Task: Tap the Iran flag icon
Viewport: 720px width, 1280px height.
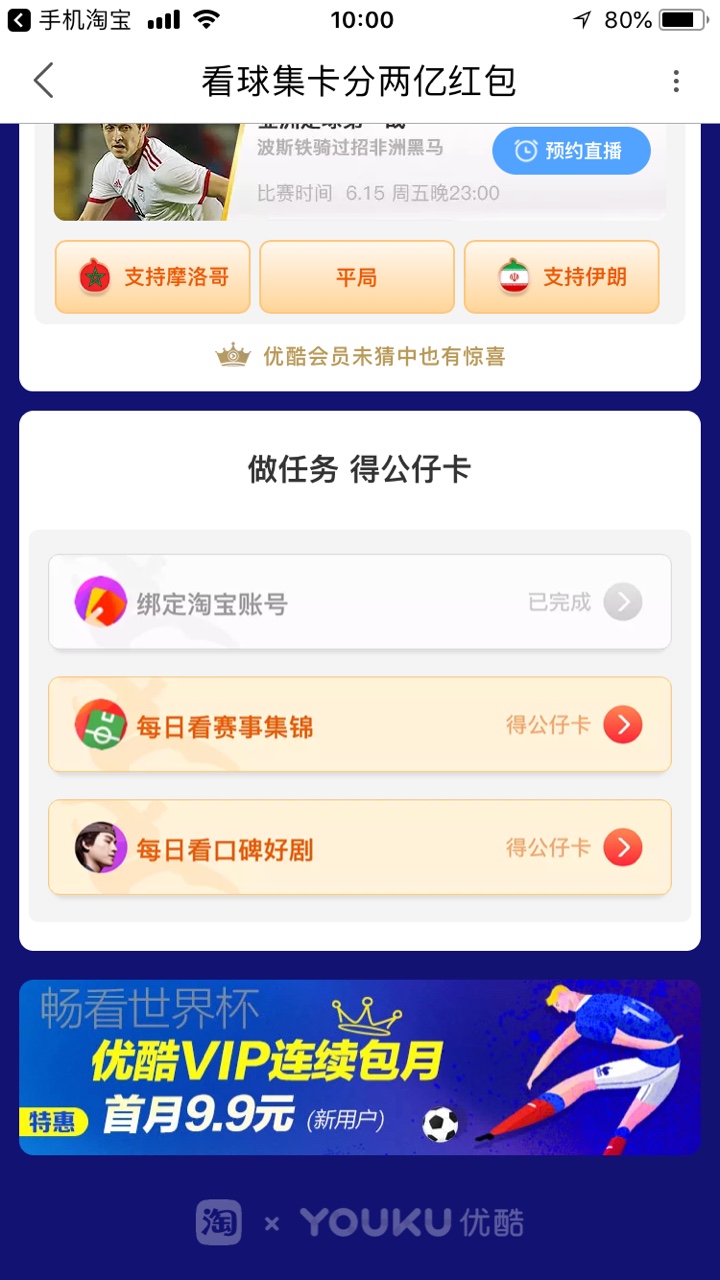Action: pos(510,277)
